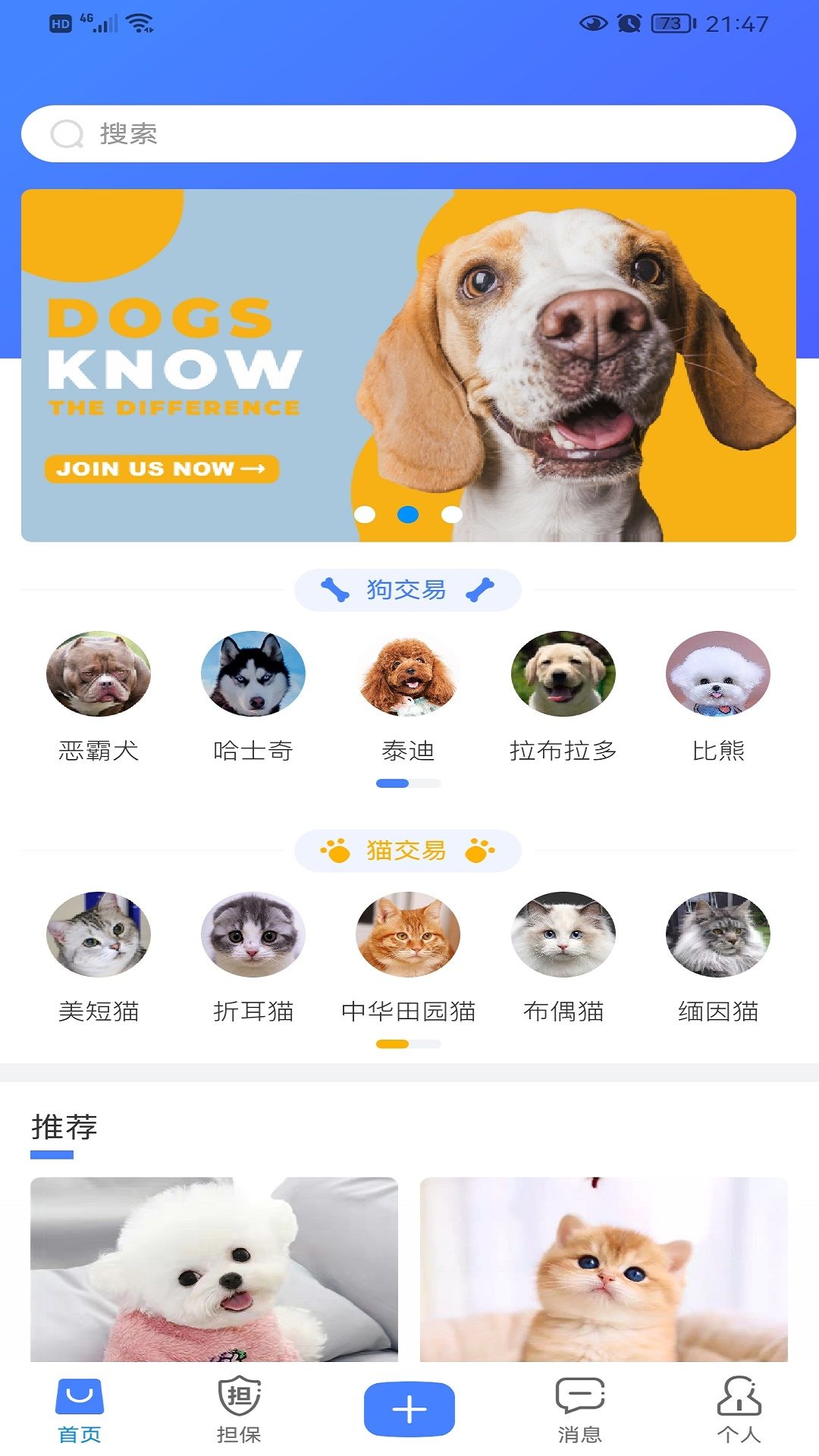Switch to the 担保 tab
The image size is (819, 1456).
[x=239, y=1409]
